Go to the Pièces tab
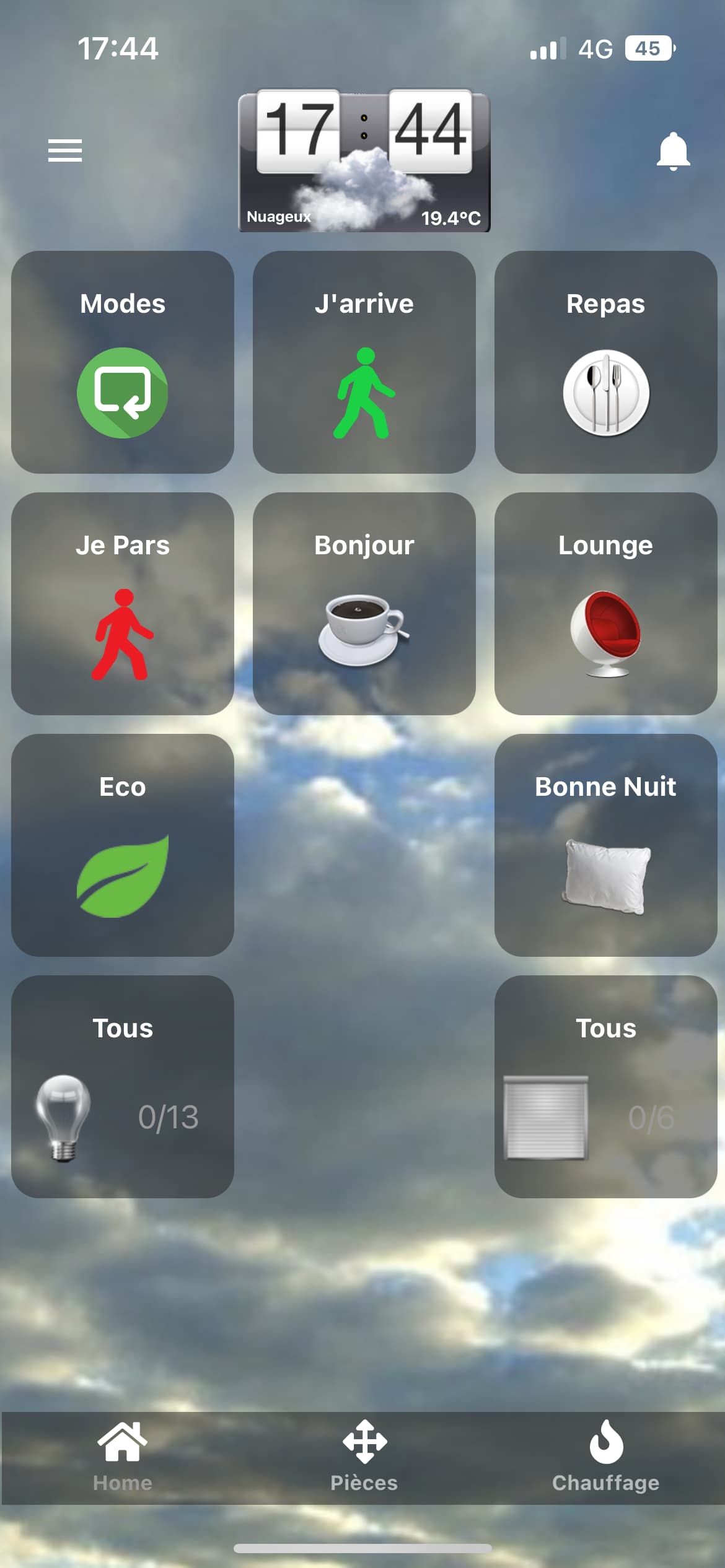This screenshot has width=725, height=1568. tap(364, 1457)
